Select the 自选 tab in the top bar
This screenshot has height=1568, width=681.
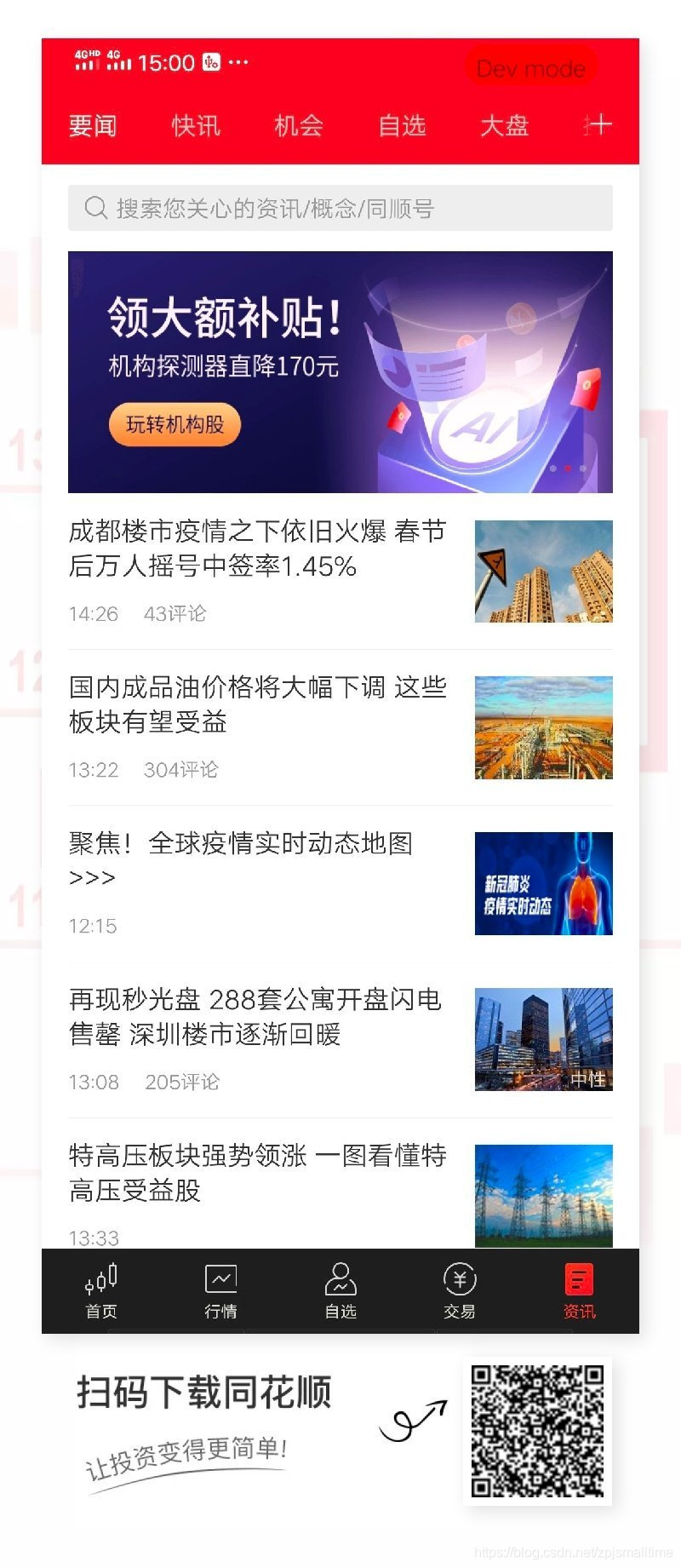(402, 126)
